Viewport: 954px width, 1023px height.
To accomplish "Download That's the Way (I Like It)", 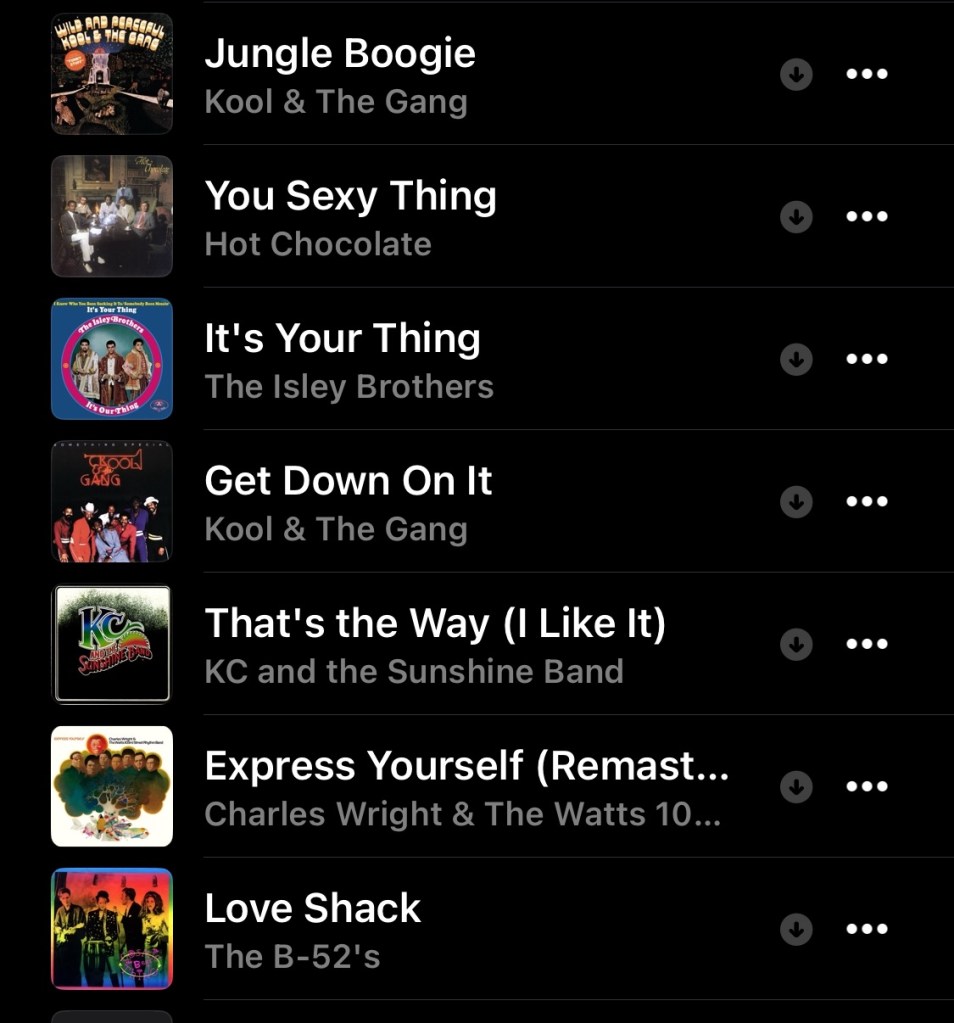I will (796, 644).
